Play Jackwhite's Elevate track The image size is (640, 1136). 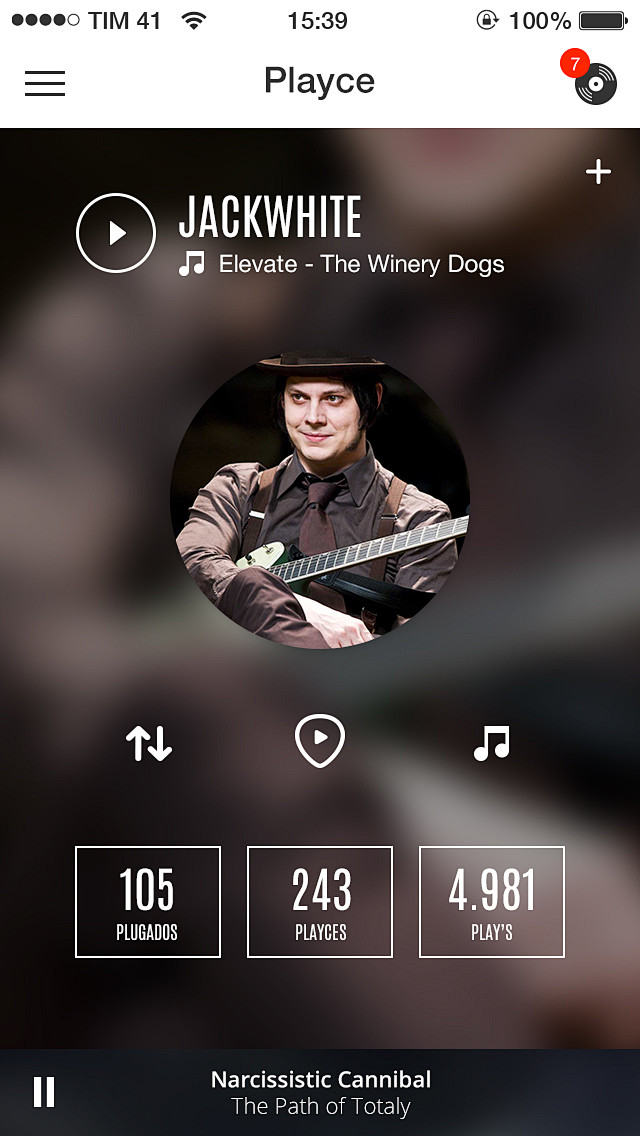pyautogui.click(x=116, y=233)
